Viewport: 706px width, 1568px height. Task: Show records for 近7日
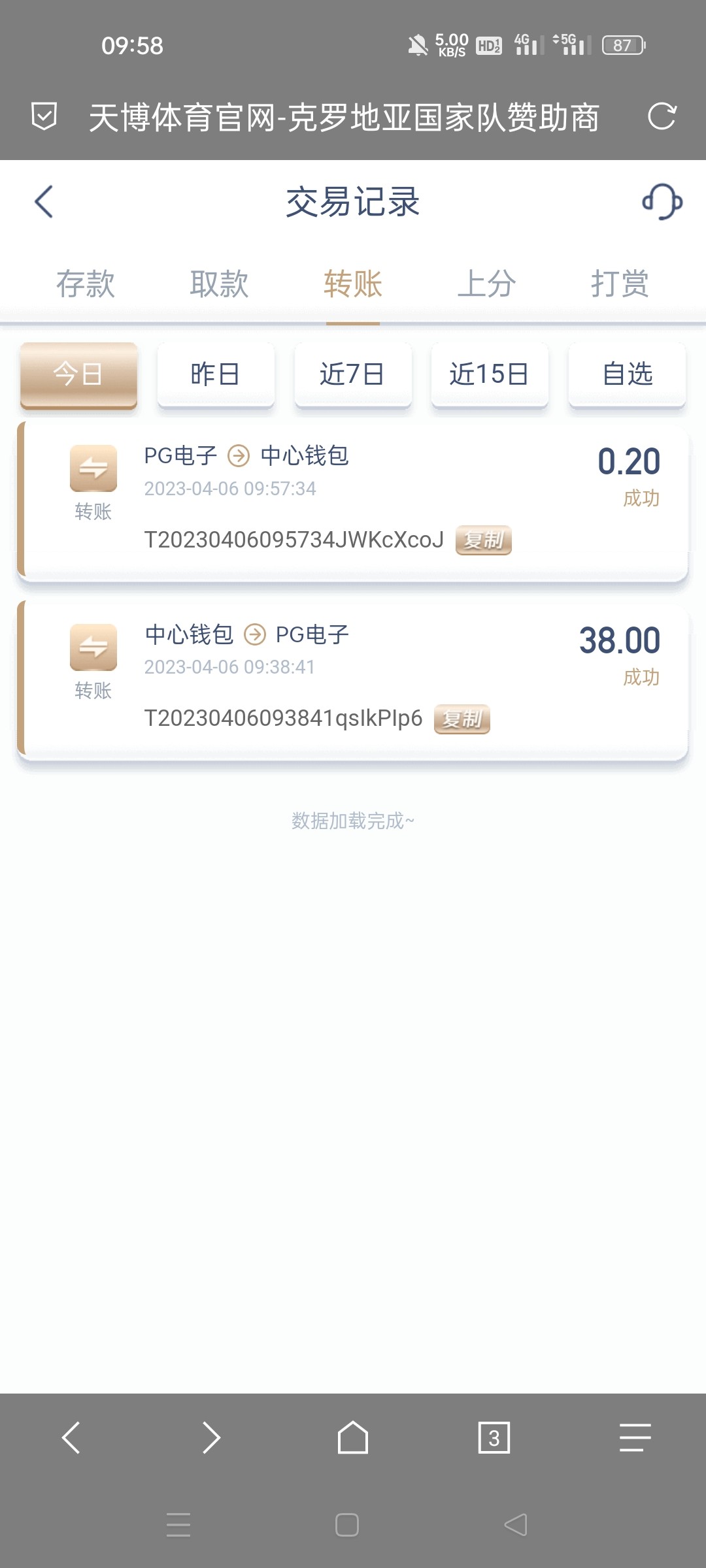pyautogui.click(x=353, y=374)
